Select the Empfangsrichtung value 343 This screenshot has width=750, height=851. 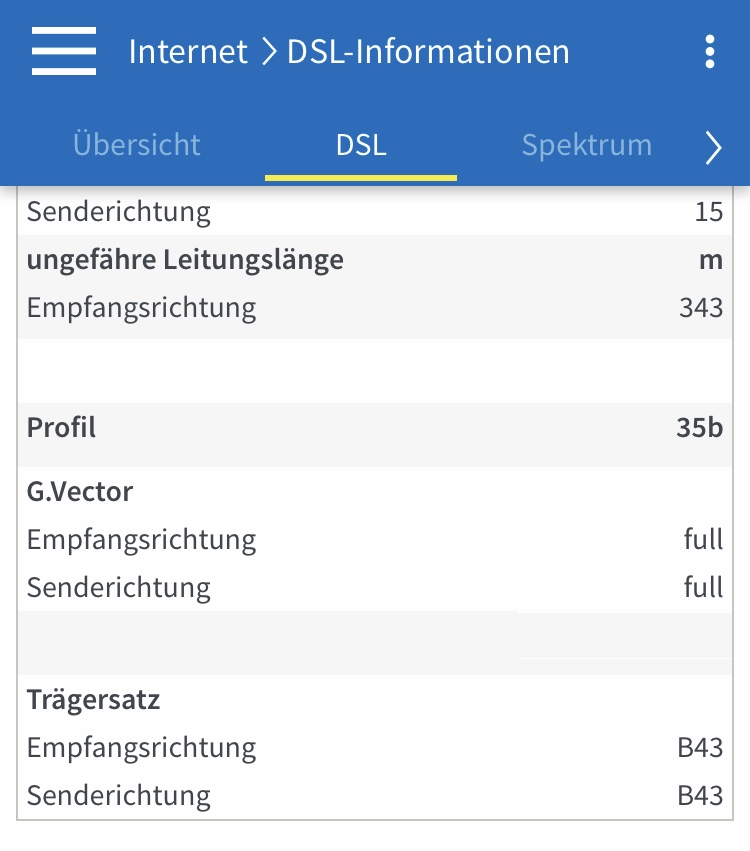pos(703,307)
